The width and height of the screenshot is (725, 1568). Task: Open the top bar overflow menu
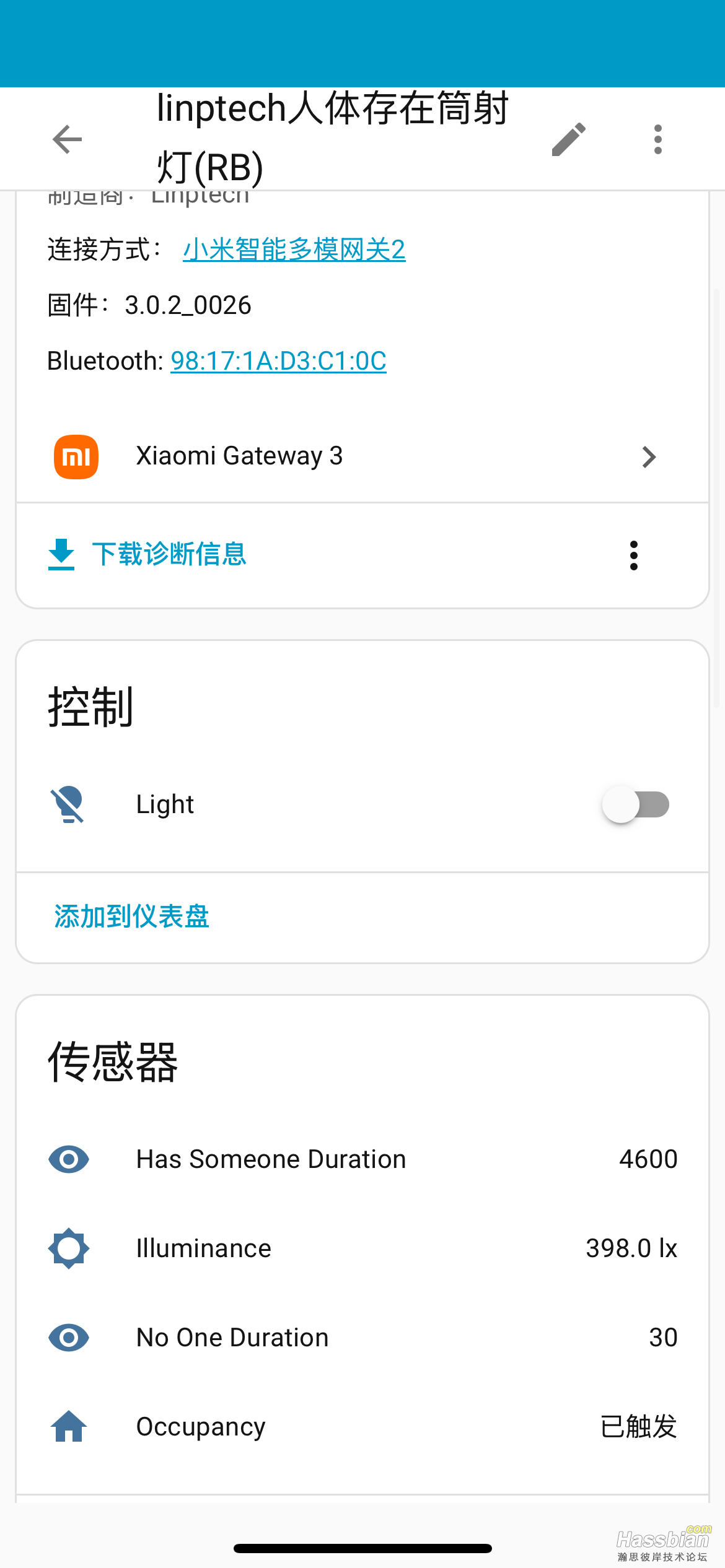pyautogui.click(x=657, y=139)
